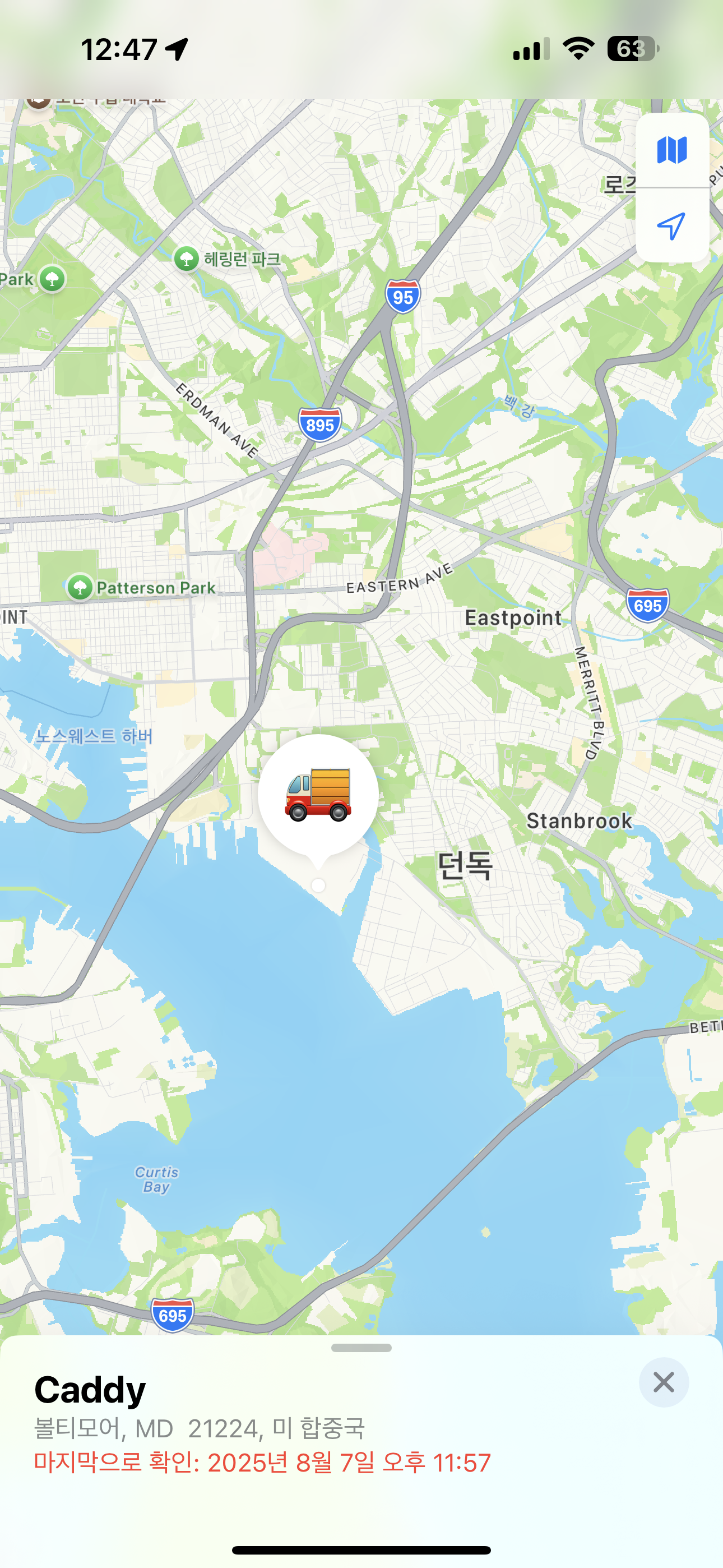Expand the Caddy sheet using grabber handle

click(x=361, y=1348)
